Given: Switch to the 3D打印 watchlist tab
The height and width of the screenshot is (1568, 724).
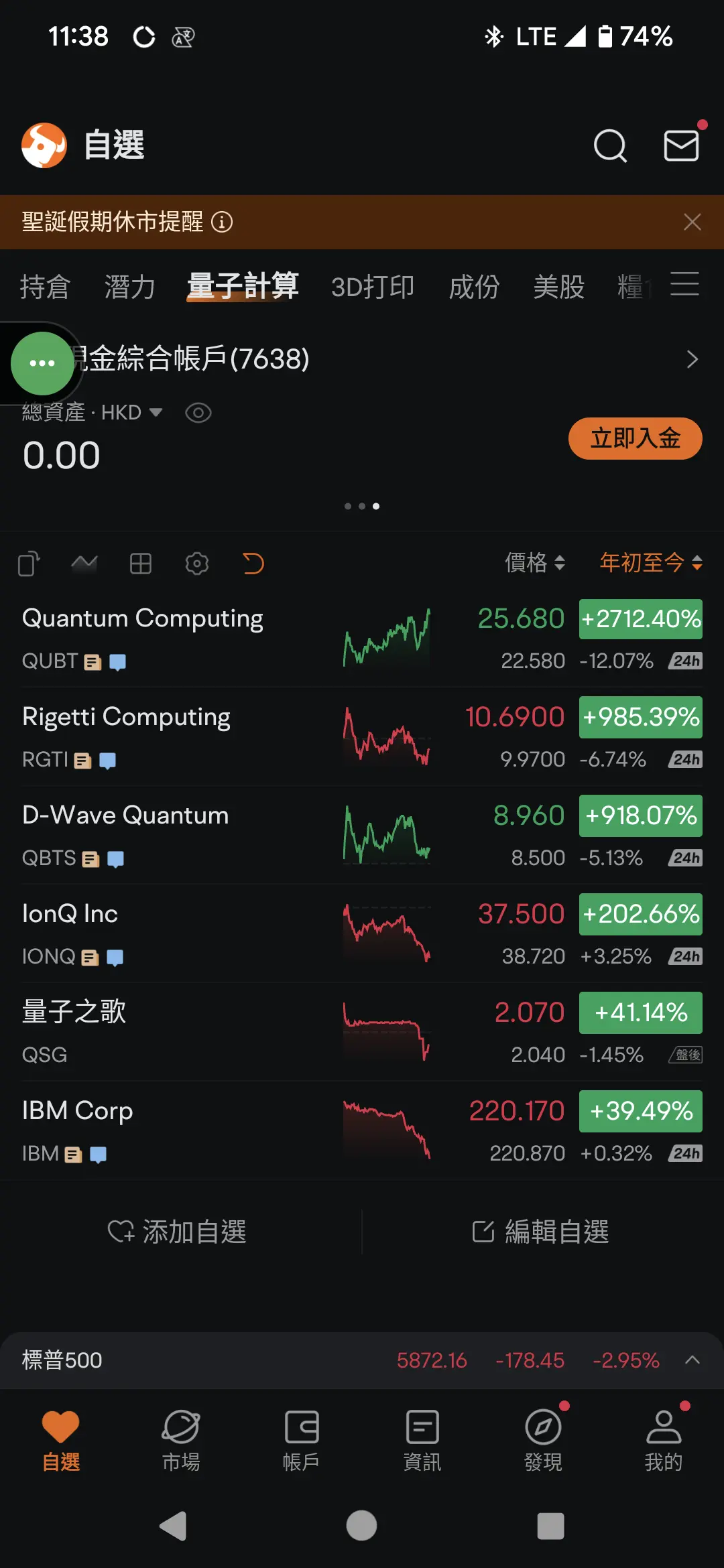Looking at the screenshot, I should point(373,287).
